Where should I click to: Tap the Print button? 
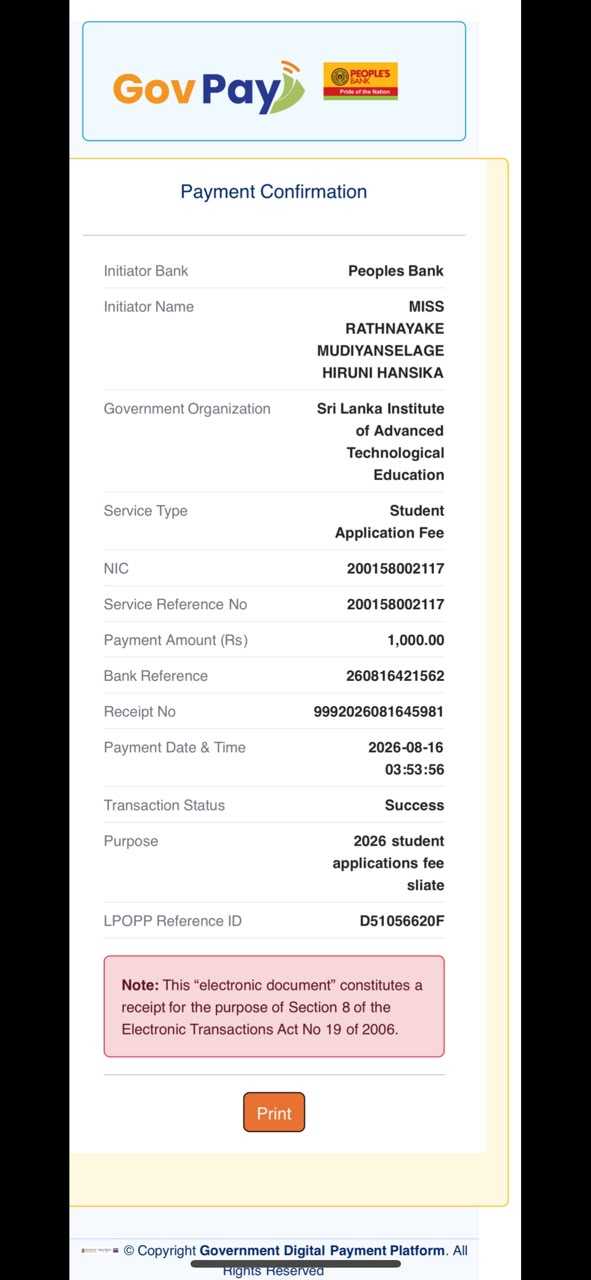[x=274, y=1112]
